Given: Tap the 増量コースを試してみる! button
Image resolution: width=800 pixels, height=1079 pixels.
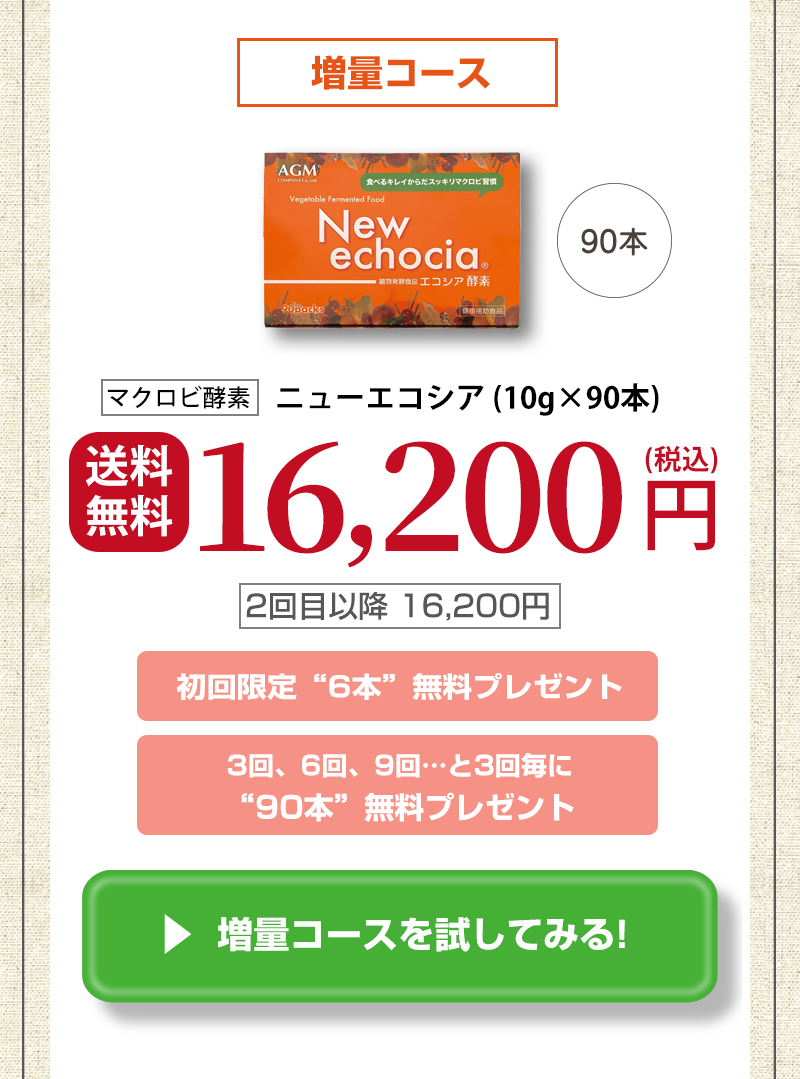Looking at the screenshot, I should pyautogui.click(x=400, y=936).
